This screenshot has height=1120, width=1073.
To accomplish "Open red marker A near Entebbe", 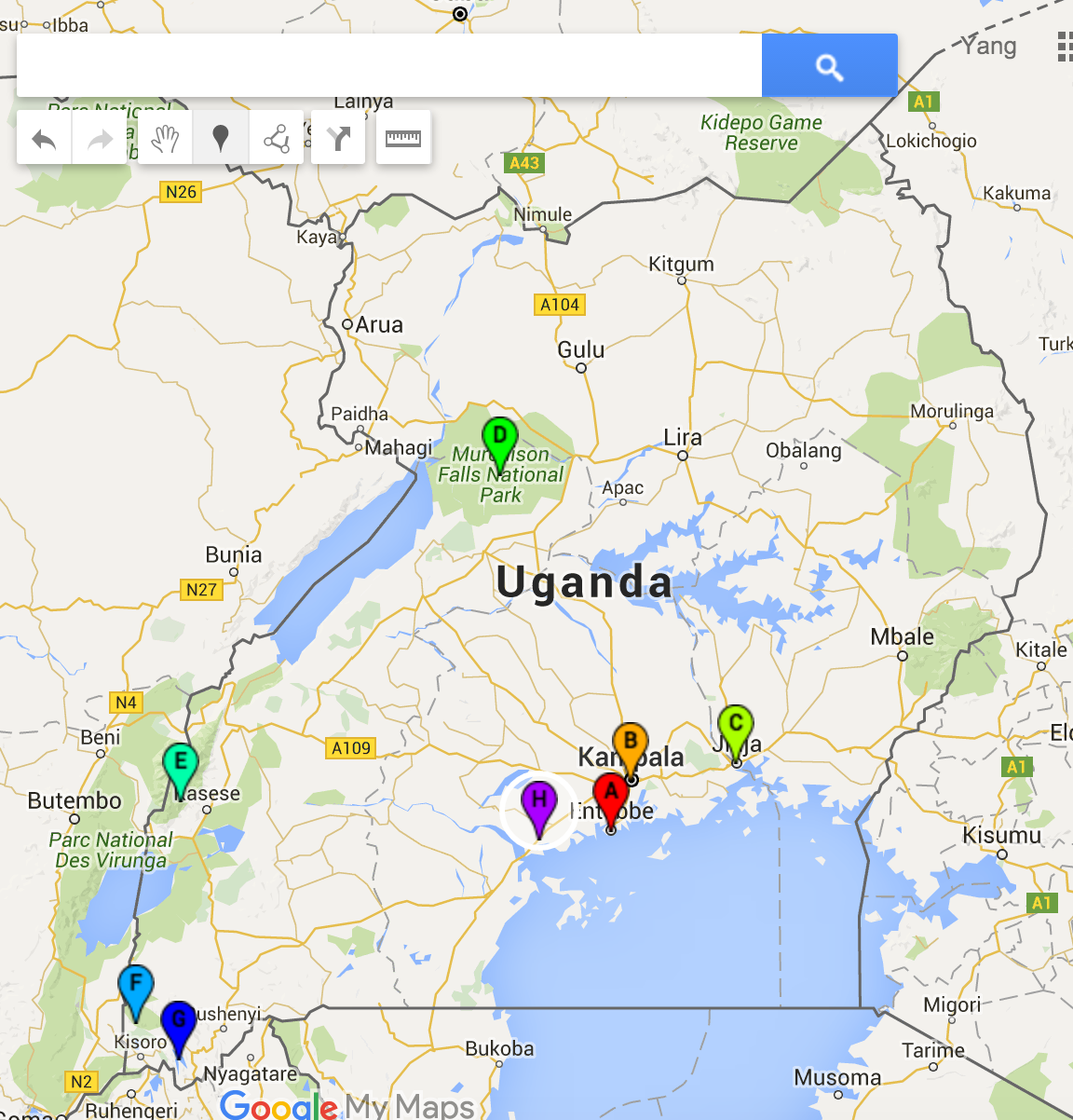I will click(x=611, y=796).
